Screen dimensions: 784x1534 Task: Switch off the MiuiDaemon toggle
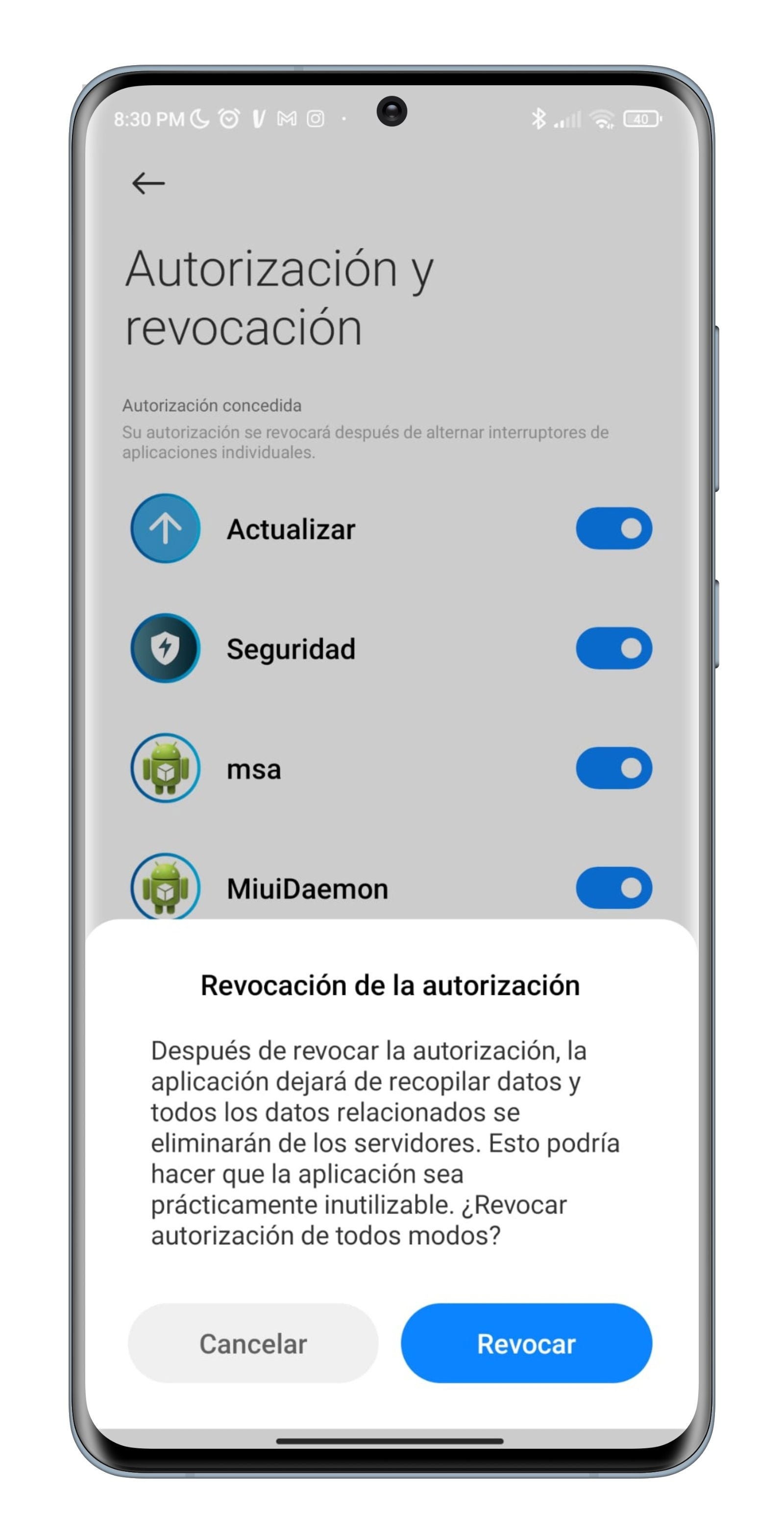pyautogui.click(x=613, y=887)
